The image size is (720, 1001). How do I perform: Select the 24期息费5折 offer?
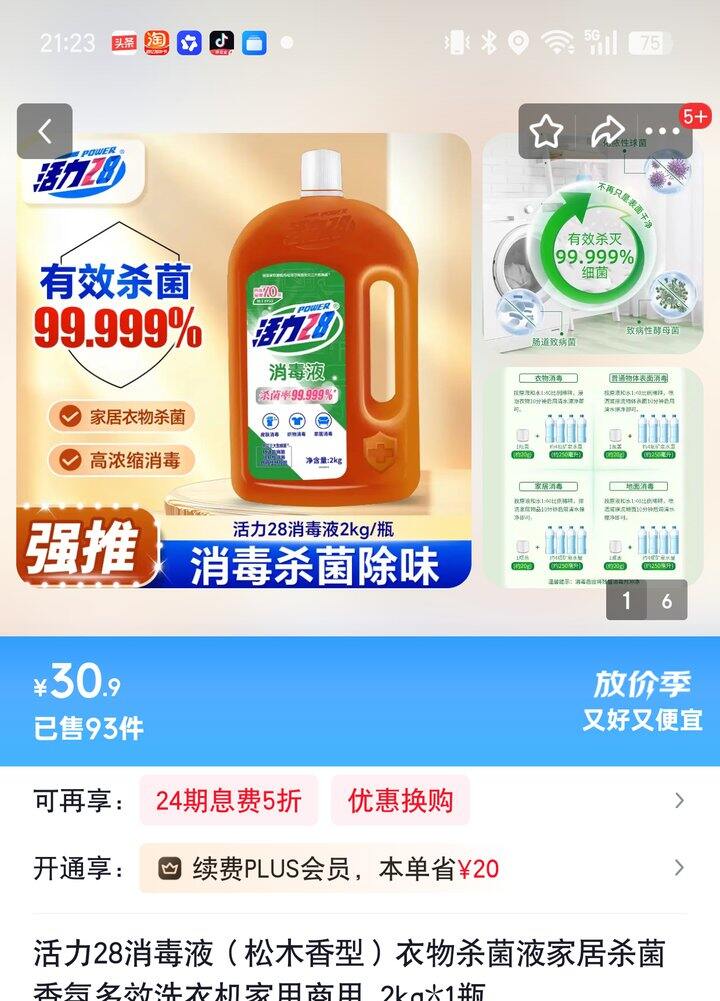[228, 800]
